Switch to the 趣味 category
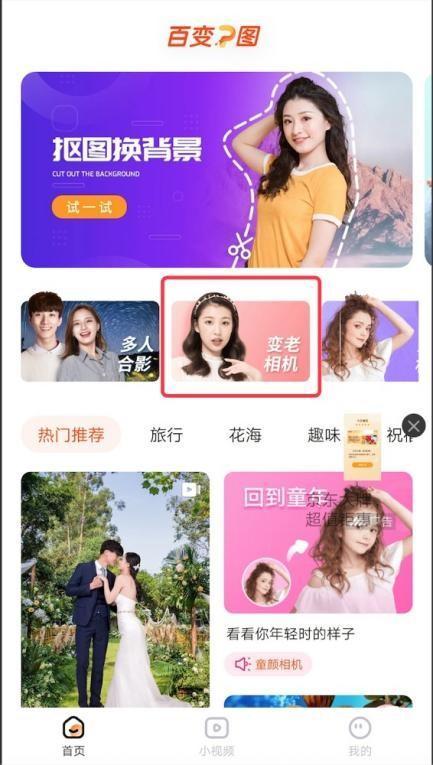 pos(324,435)
